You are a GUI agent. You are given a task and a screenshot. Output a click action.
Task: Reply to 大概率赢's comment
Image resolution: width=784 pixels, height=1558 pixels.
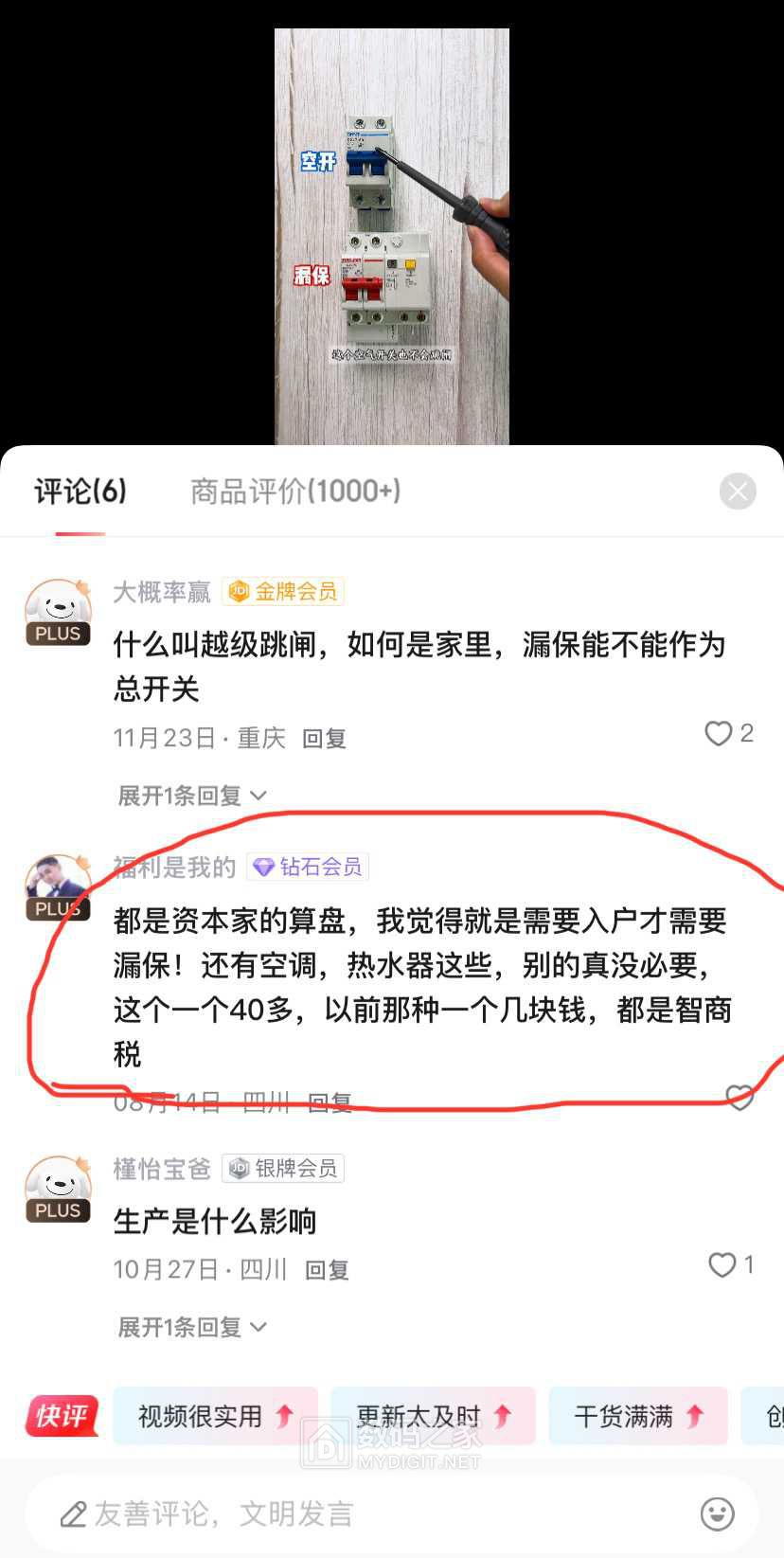point(324,739)
